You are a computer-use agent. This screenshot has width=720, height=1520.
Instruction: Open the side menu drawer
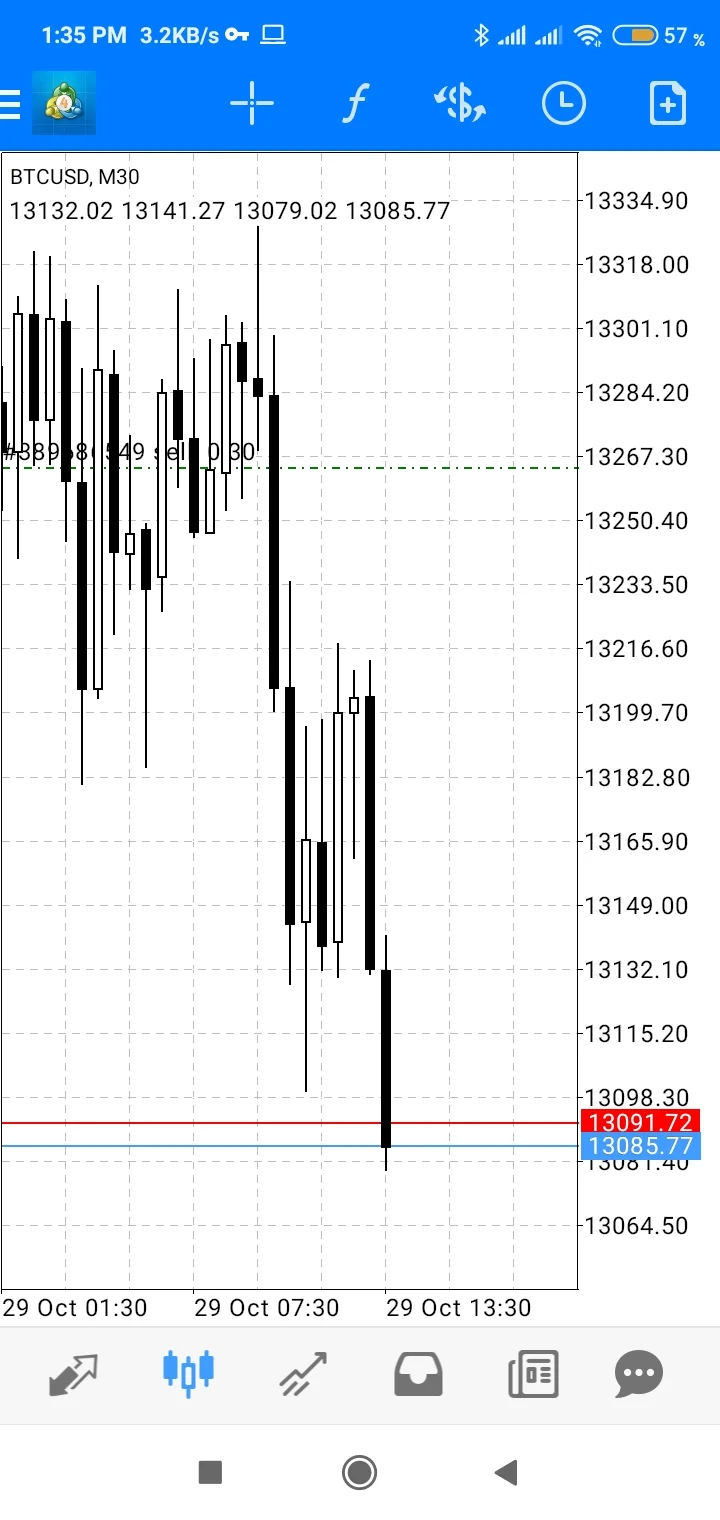[12, 103]
